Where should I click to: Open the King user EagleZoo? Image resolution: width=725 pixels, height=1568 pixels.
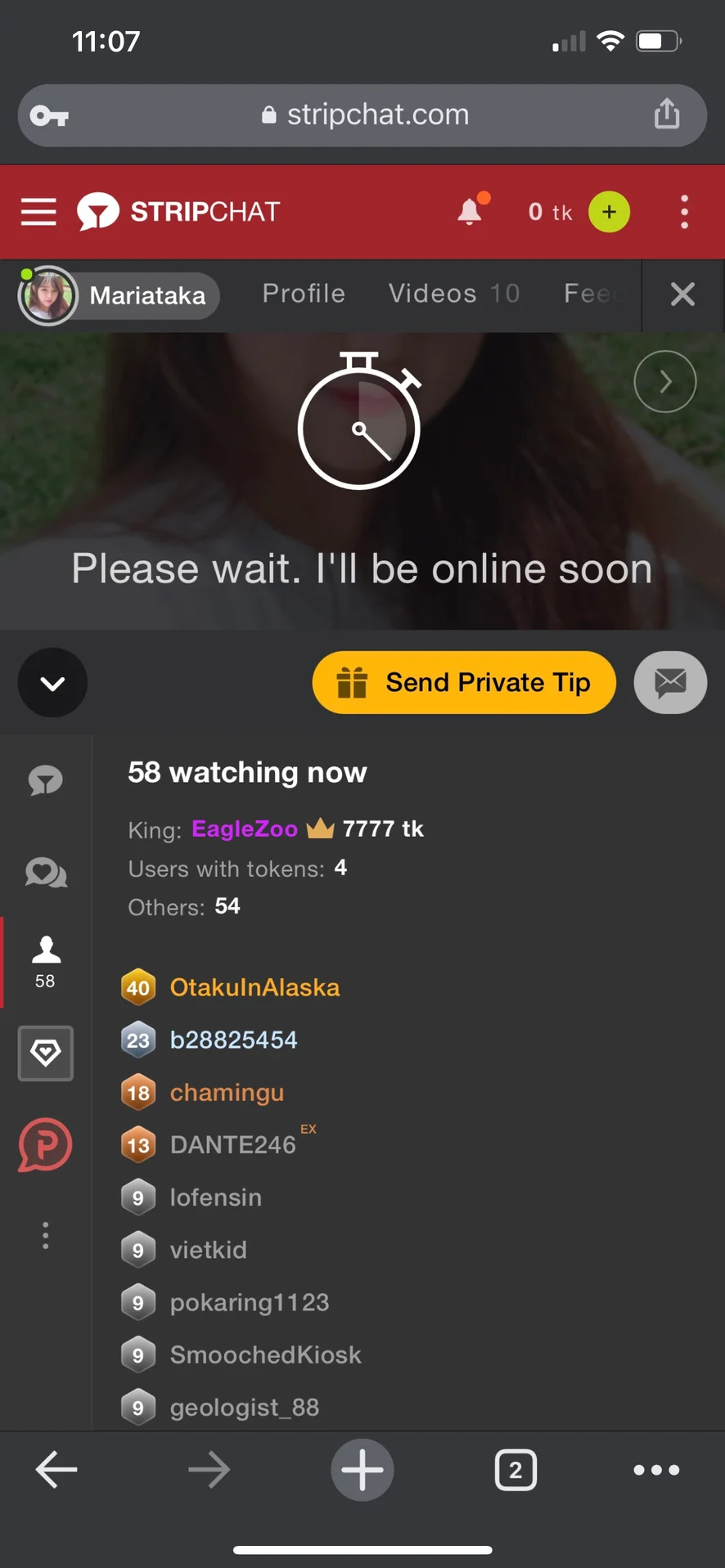[245, 829]
